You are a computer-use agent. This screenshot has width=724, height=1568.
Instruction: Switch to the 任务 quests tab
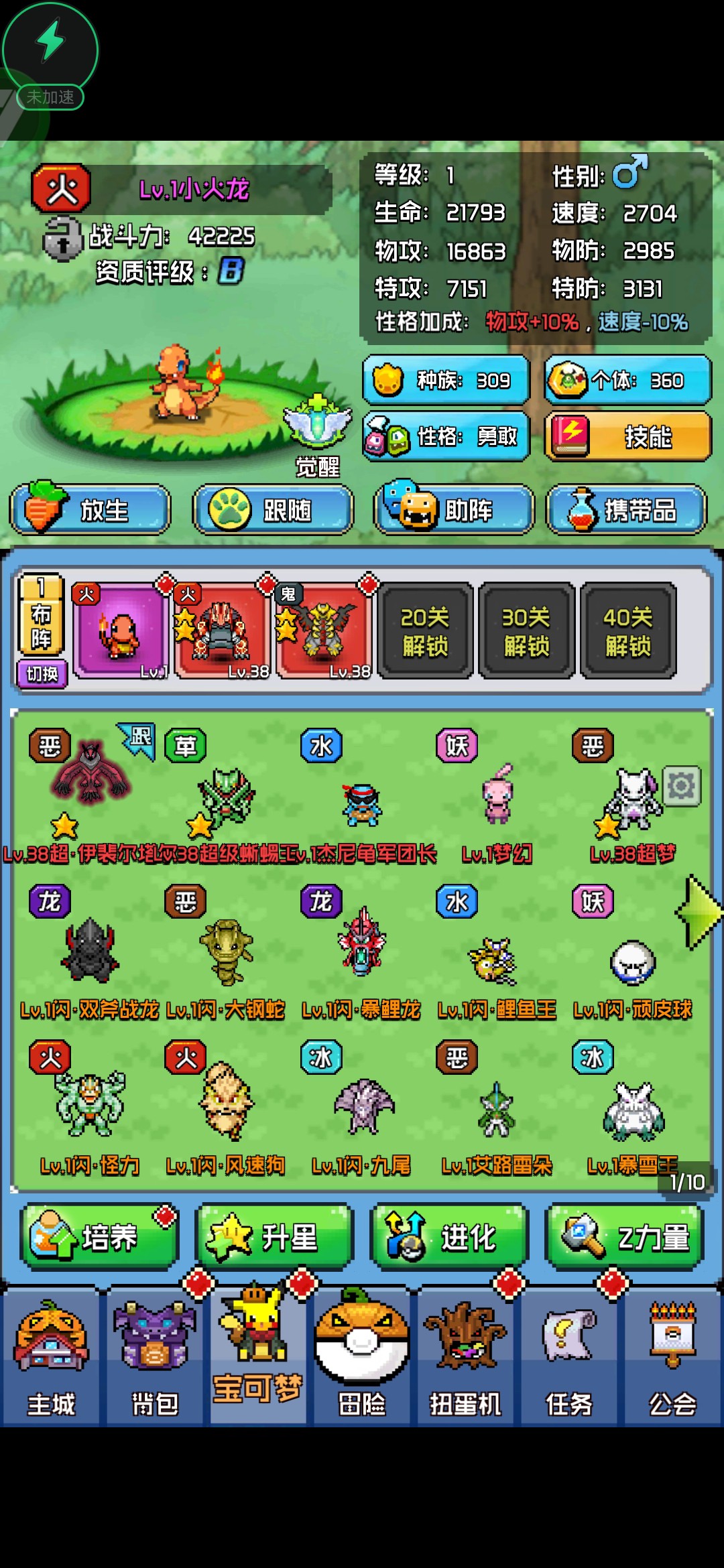(568, 1360)
